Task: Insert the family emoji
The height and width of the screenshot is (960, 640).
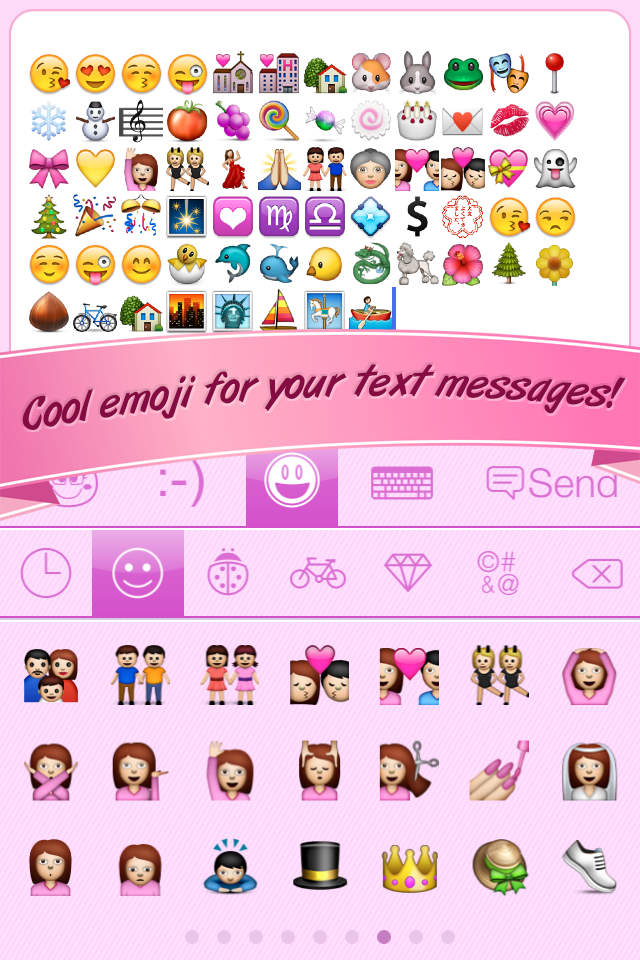Action: pos(51,675)
